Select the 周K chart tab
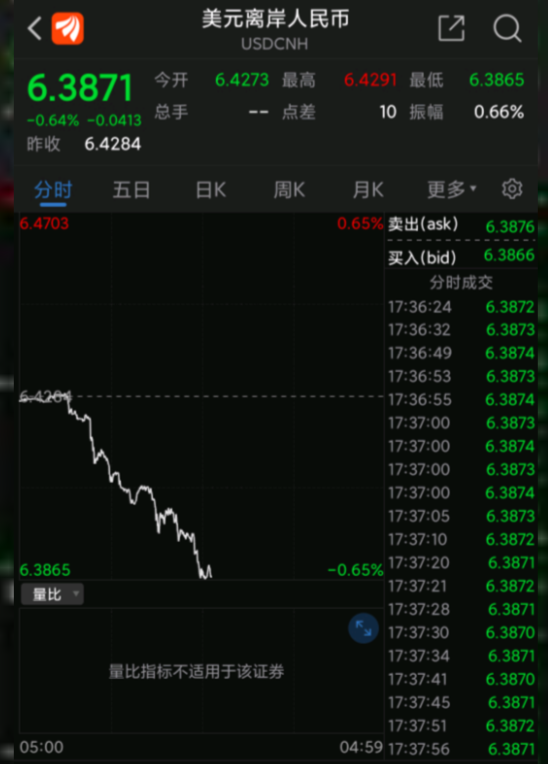548x764 pixels. 289,190
